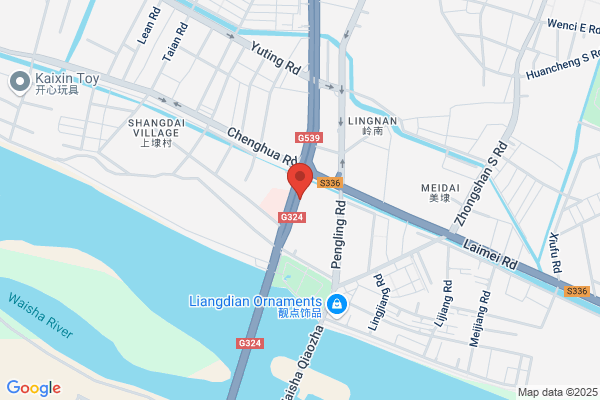Tap the red location pin on G324
600x400 pixels.
[300, 181]
